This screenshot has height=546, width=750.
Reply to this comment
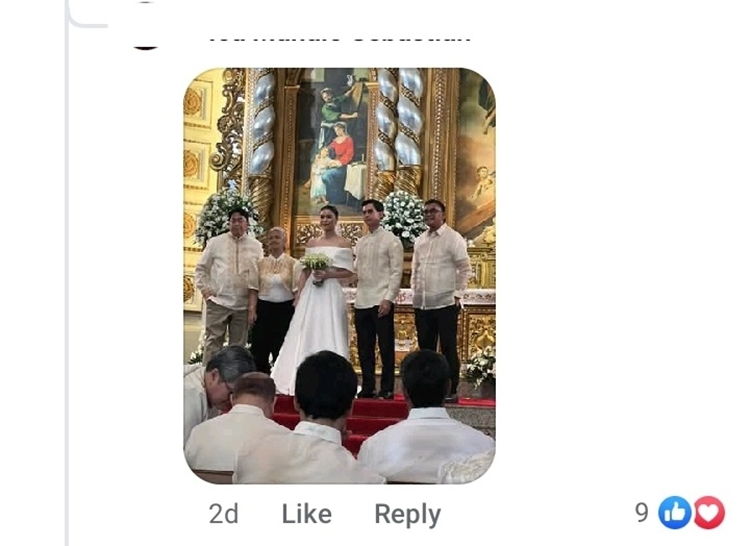coord(407,514)
